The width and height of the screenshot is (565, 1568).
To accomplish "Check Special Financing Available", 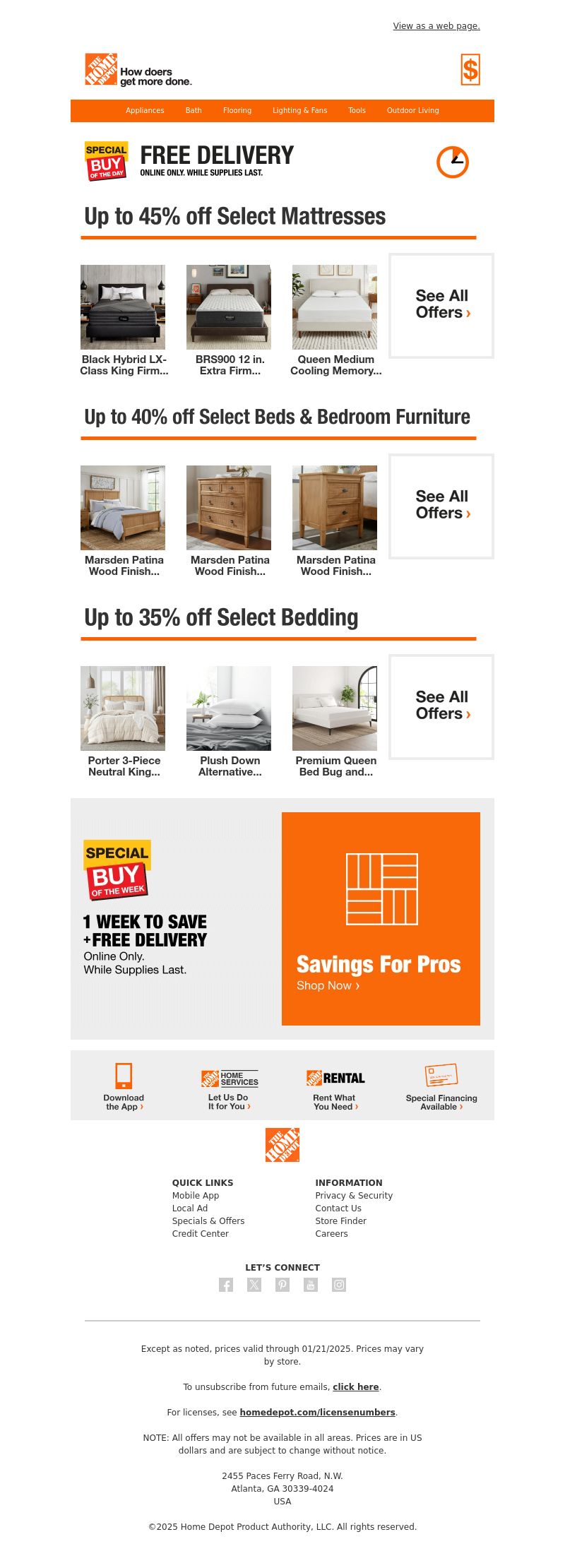I will point(441,1086).
